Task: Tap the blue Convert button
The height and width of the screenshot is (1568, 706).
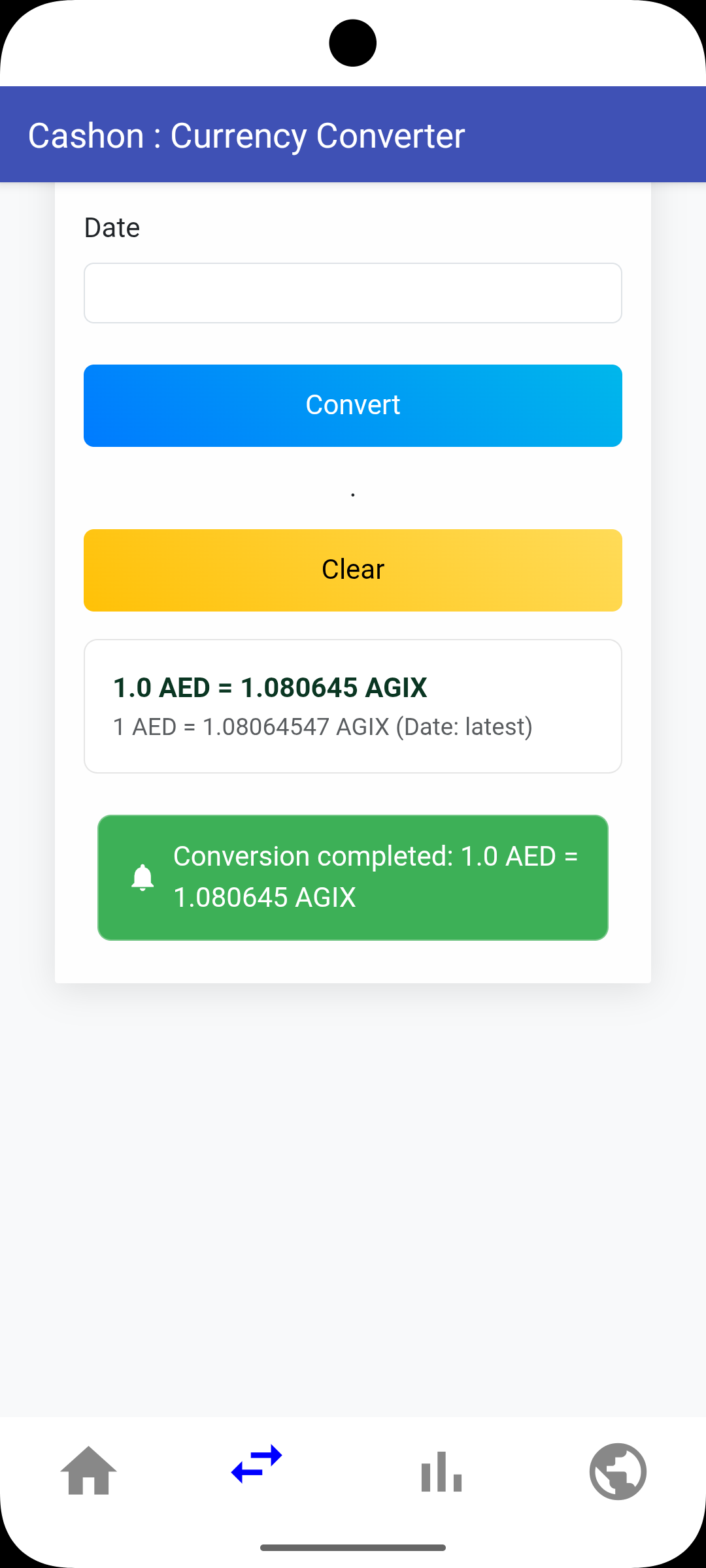Action: pos(353,406)
